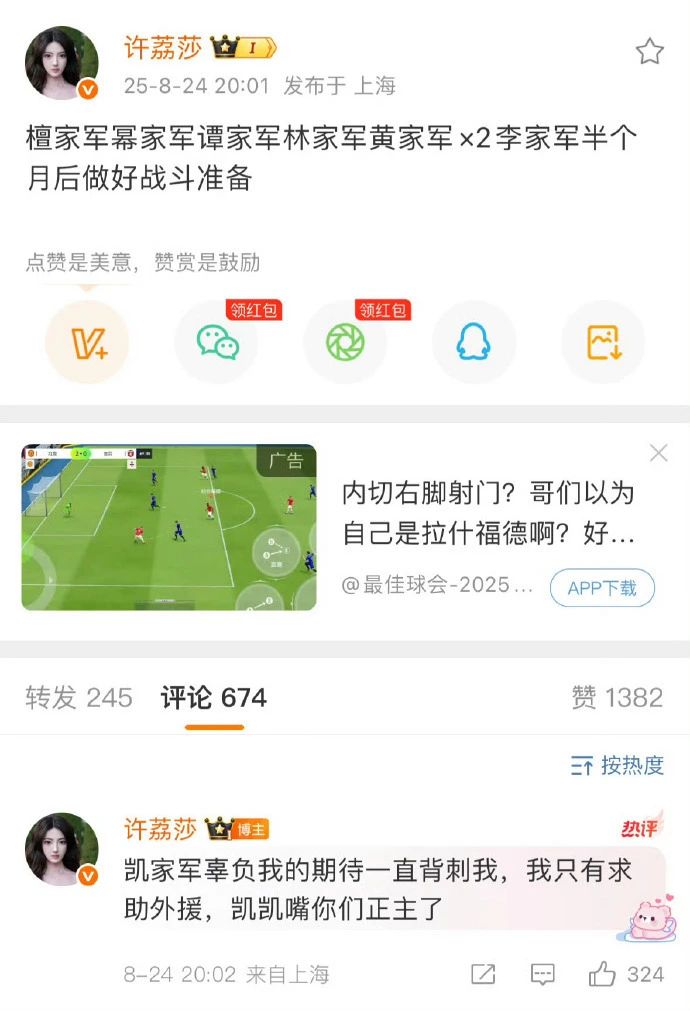Switch to the 赞 1382 tab
The height and width of the screenshot is (1011, 690).
(x=617, y=698)
